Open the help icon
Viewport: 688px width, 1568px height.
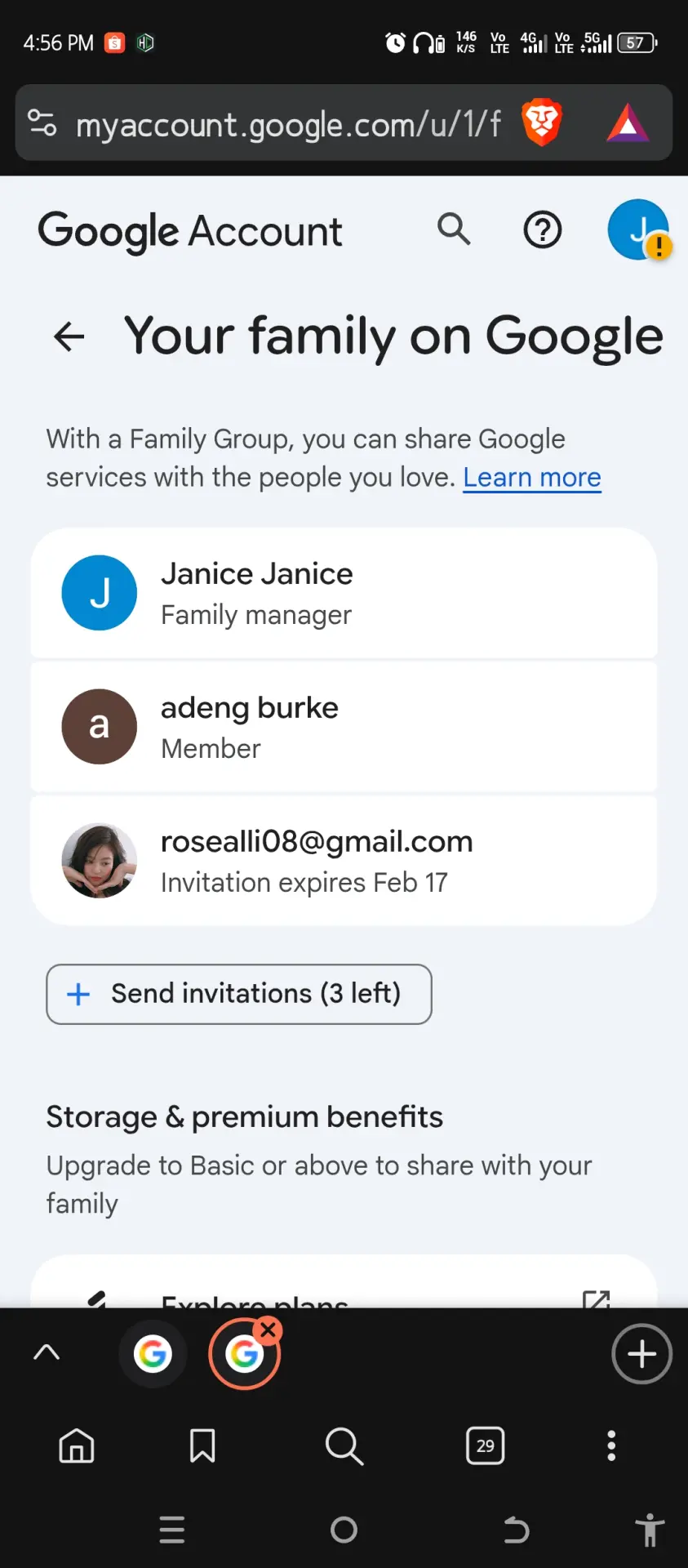tap(543, 229)
